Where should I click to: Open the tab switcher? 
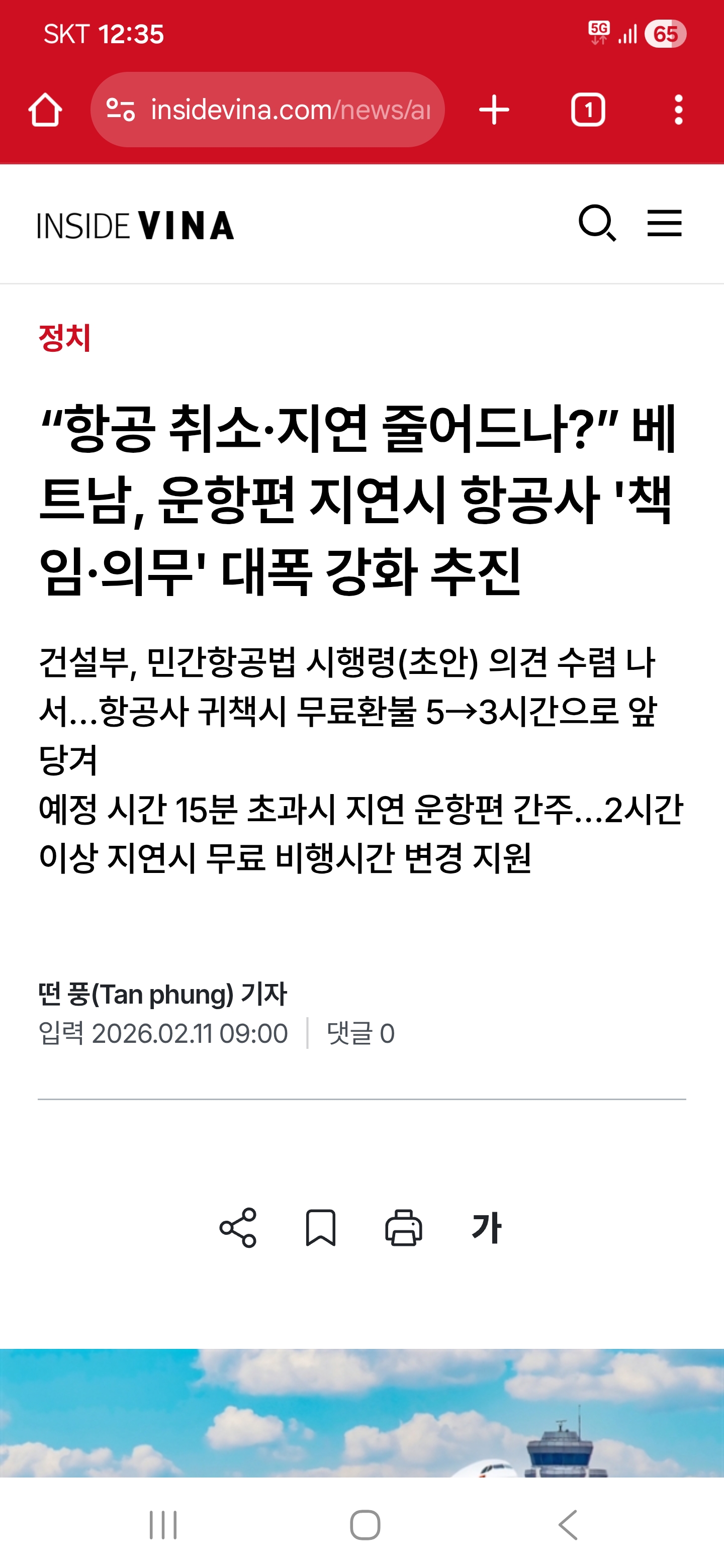(588, 110)
